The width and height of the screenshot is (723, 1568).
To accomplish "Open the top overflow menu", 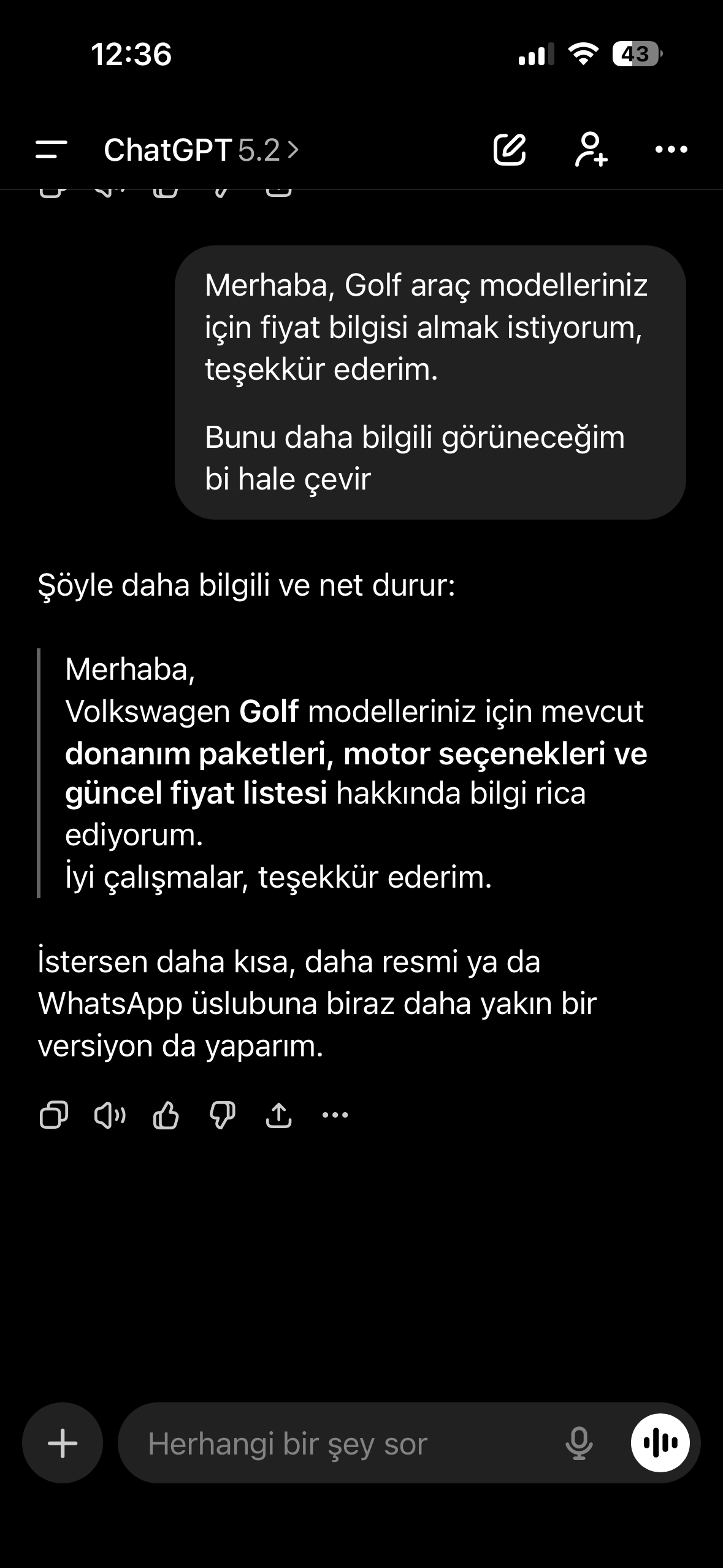I will pyautogui.click(x=671, y=149).
